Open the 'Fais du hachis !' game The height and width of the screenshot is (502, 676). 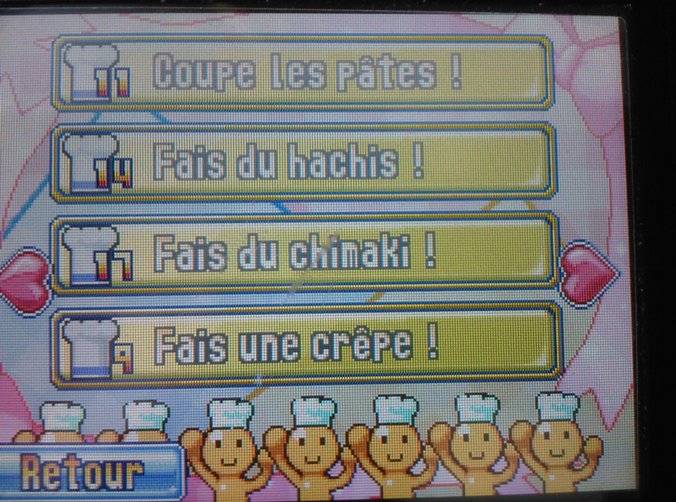coord(302,162)
